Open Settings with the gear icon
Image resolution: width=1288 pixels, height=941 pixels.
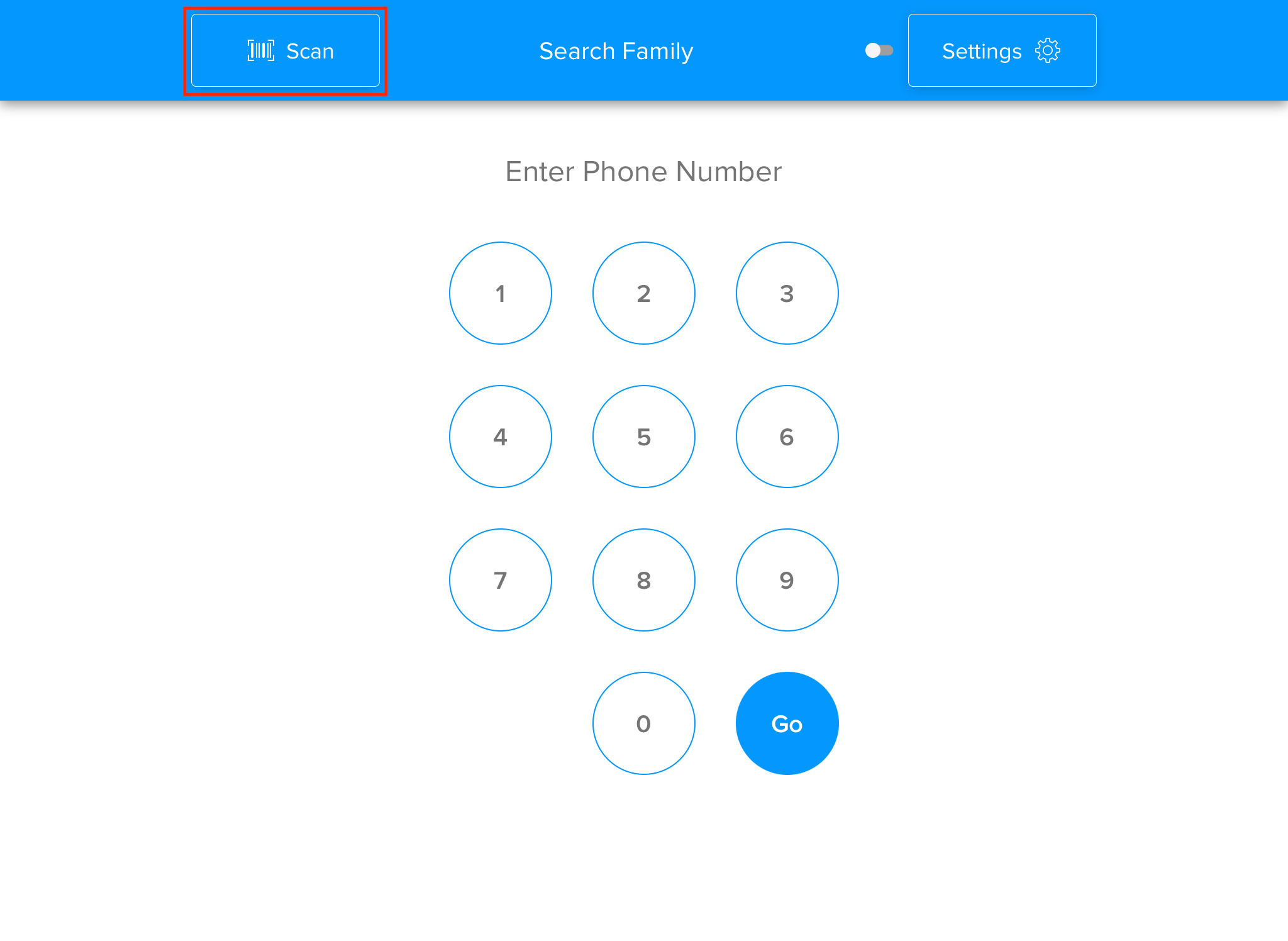pos(1002,51)
